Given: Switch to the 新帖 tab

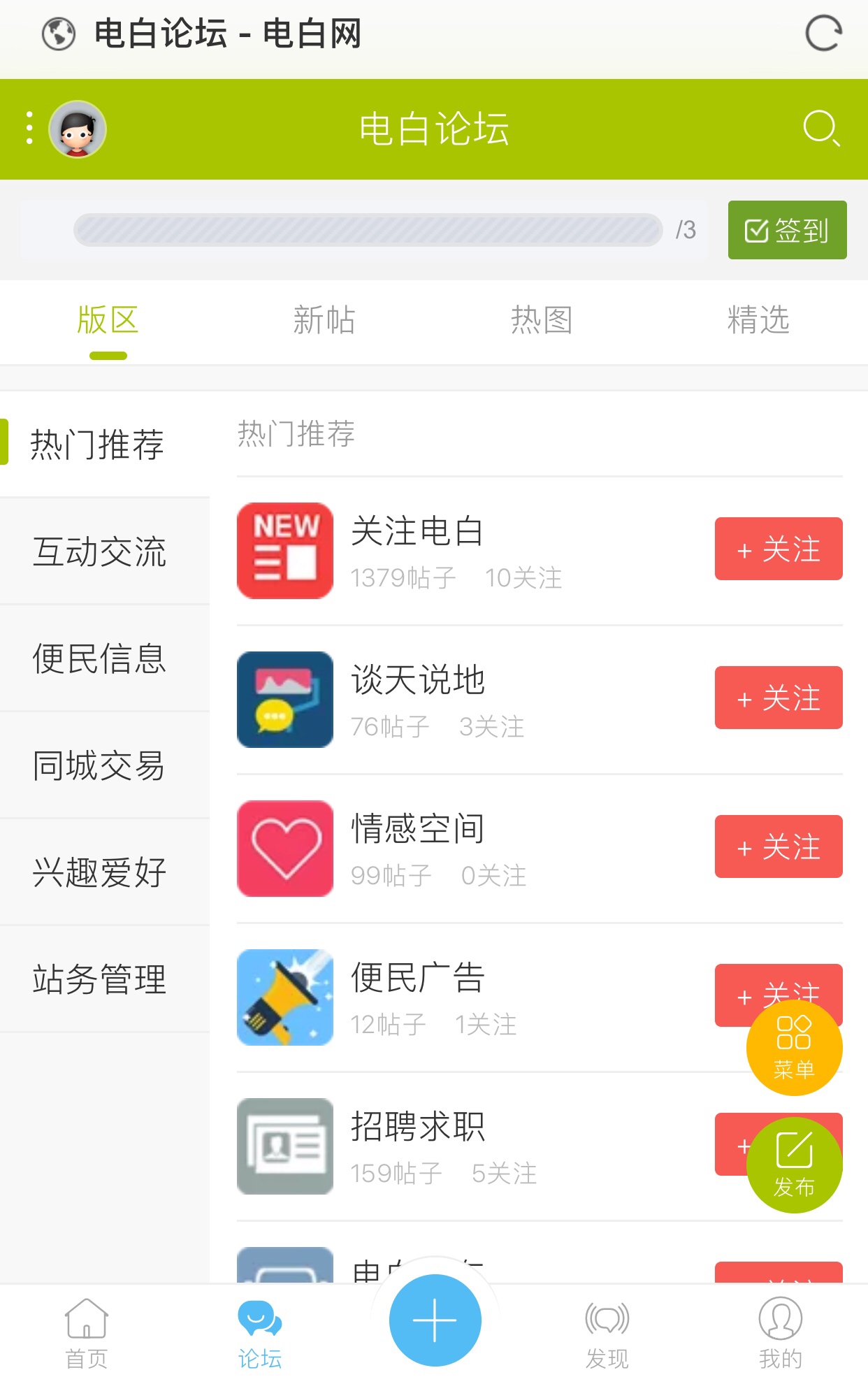Looking at the screenshot, I should tap(324, 321).
